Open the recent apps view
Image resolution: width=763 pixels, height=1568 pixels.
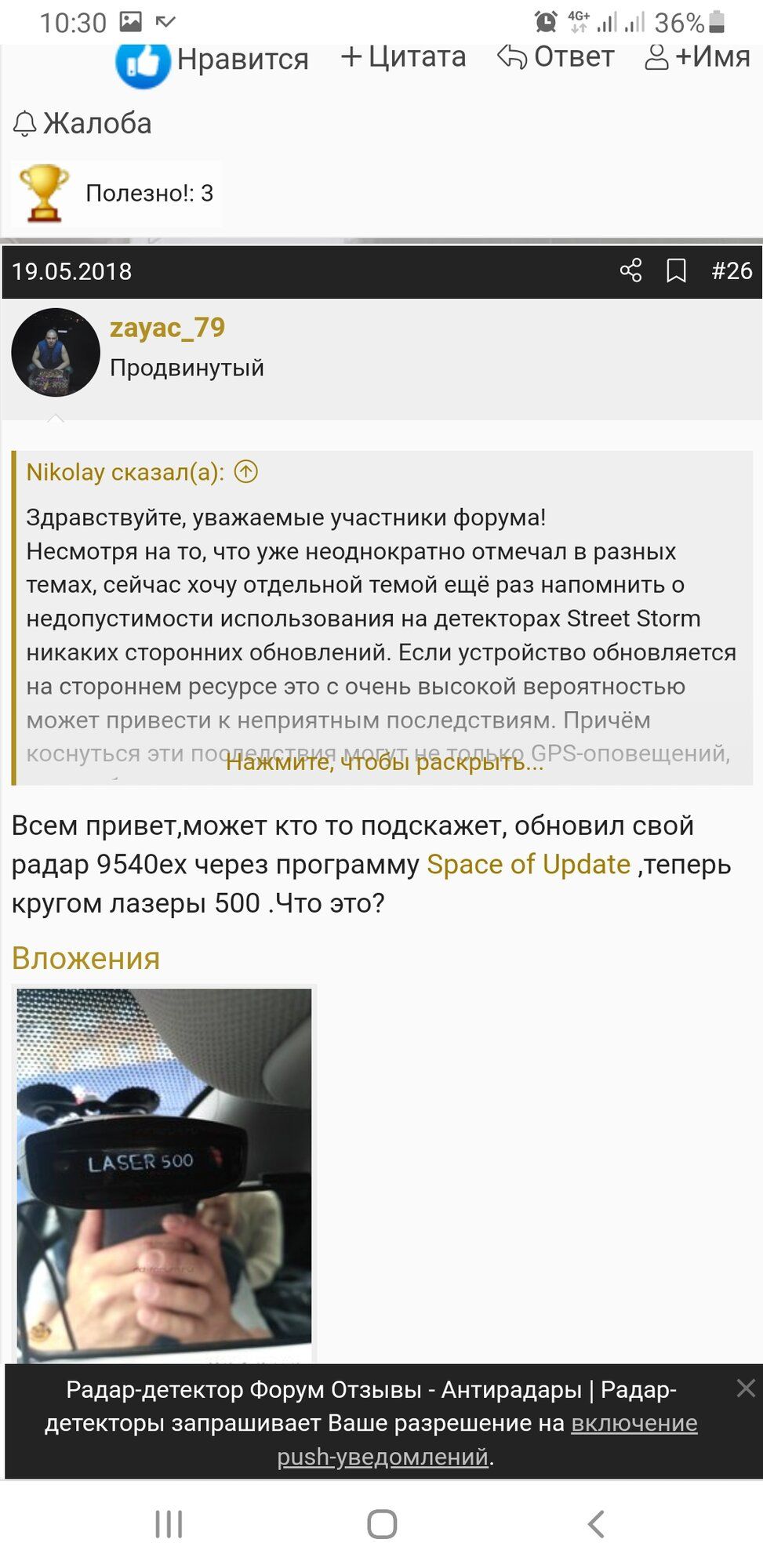[169, 1524]
